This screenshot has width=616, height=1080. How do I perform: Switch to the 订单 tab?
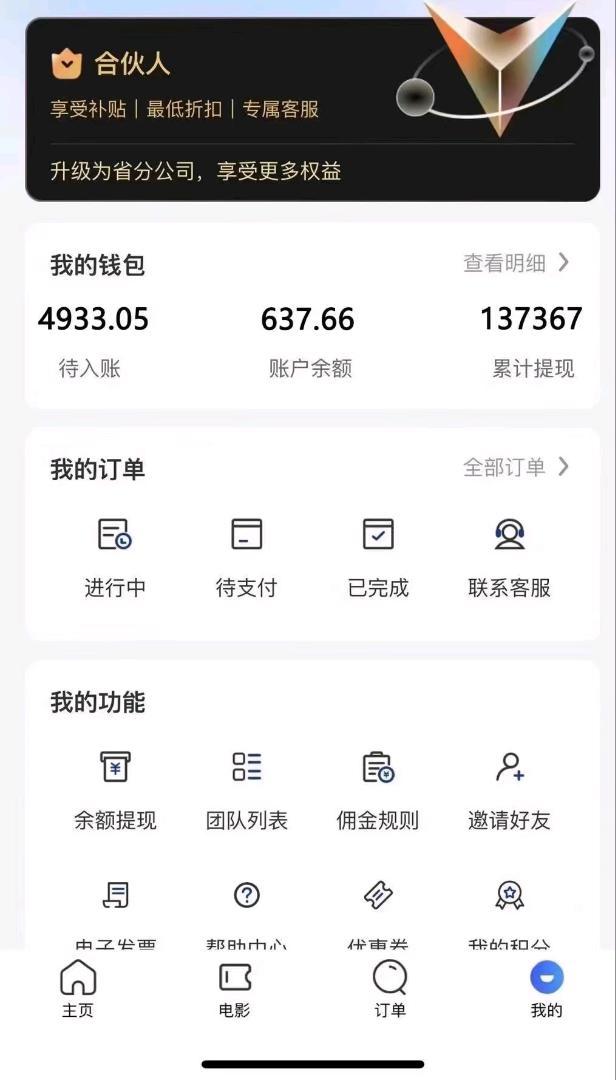pos(390,989)
